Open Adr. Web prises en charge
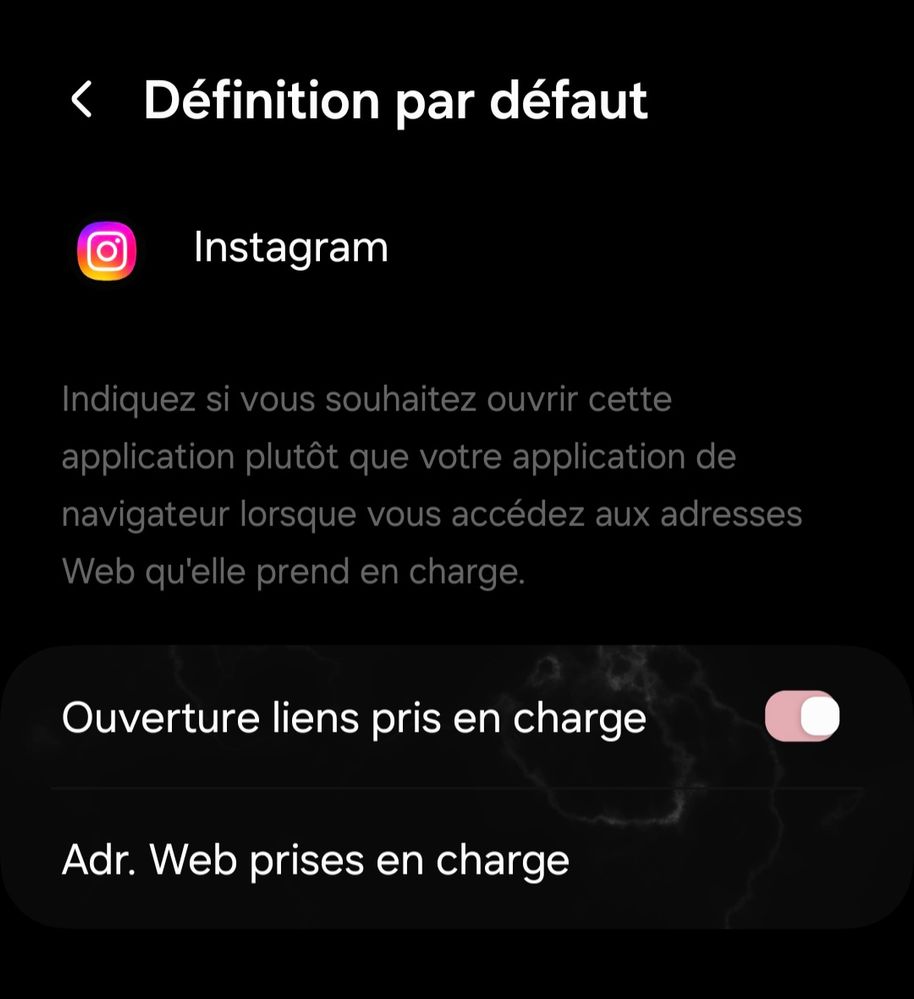Image resolution: width=914 pixels, height=999 pixels. [316, 859]
